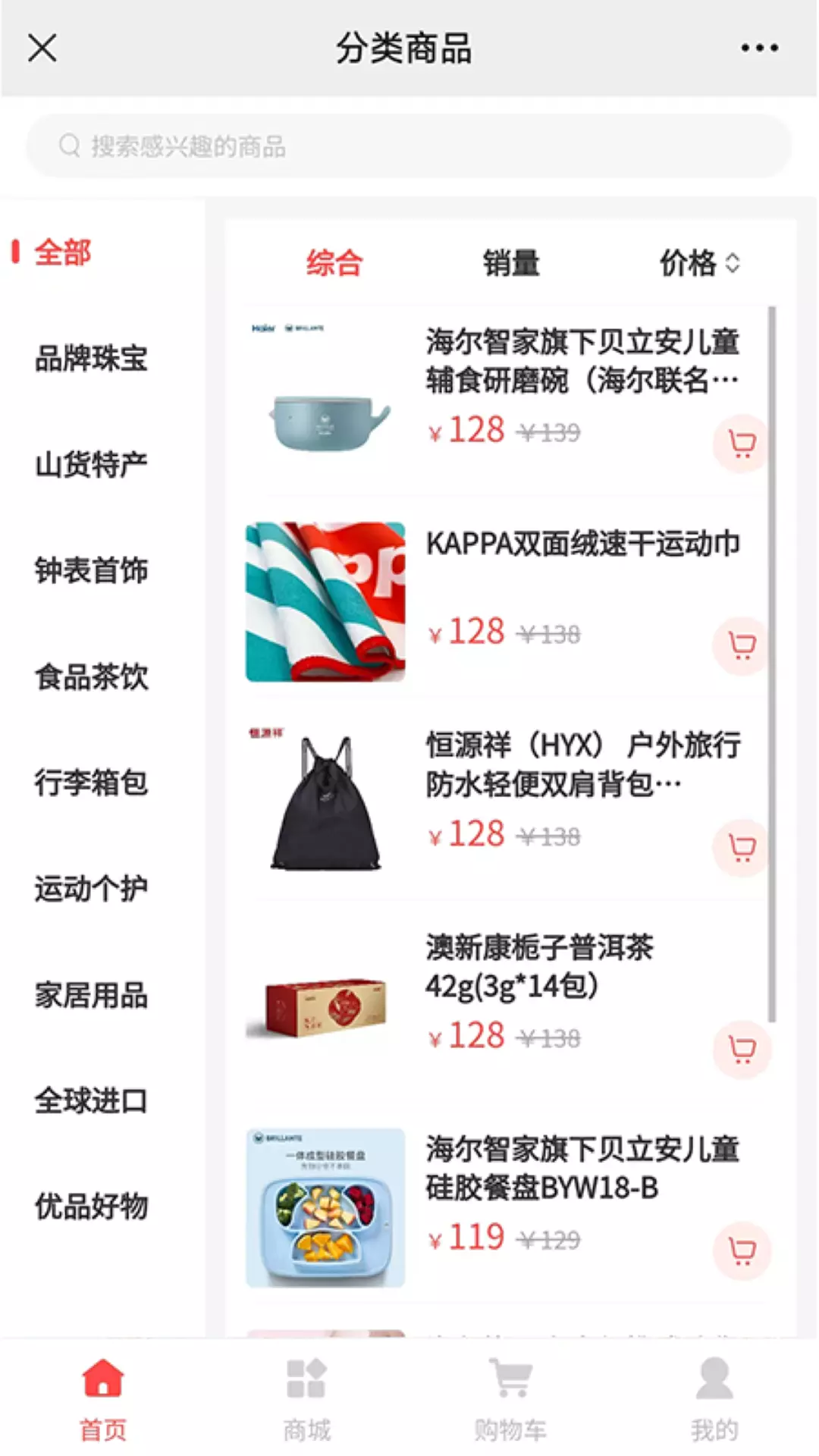Open the 行李箱包 category
Screen dimensions: 819x1456
pyautogui.click(x=91, y=783)
